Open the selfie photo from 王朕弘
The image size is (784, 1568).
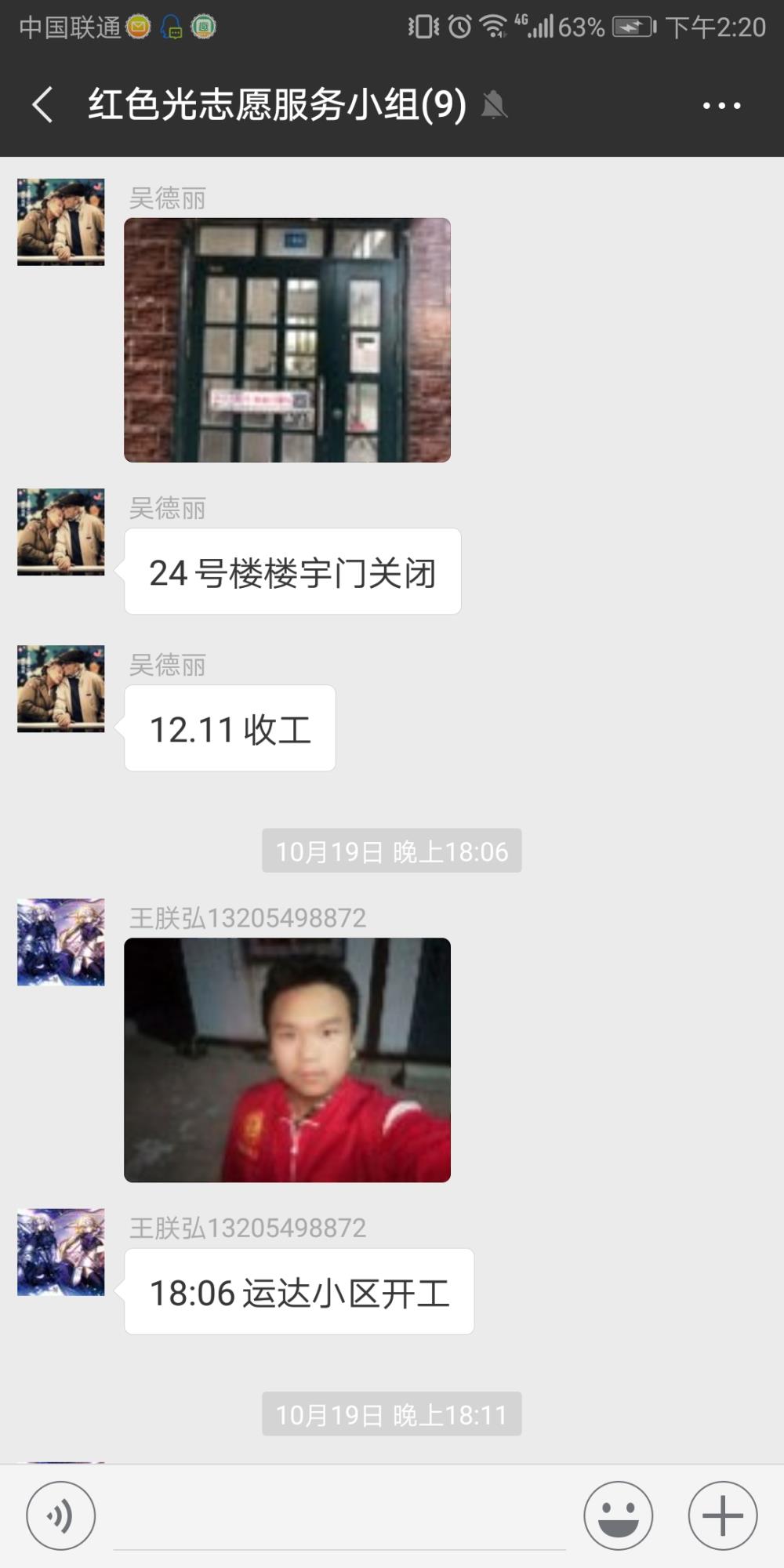(287, 1060)
